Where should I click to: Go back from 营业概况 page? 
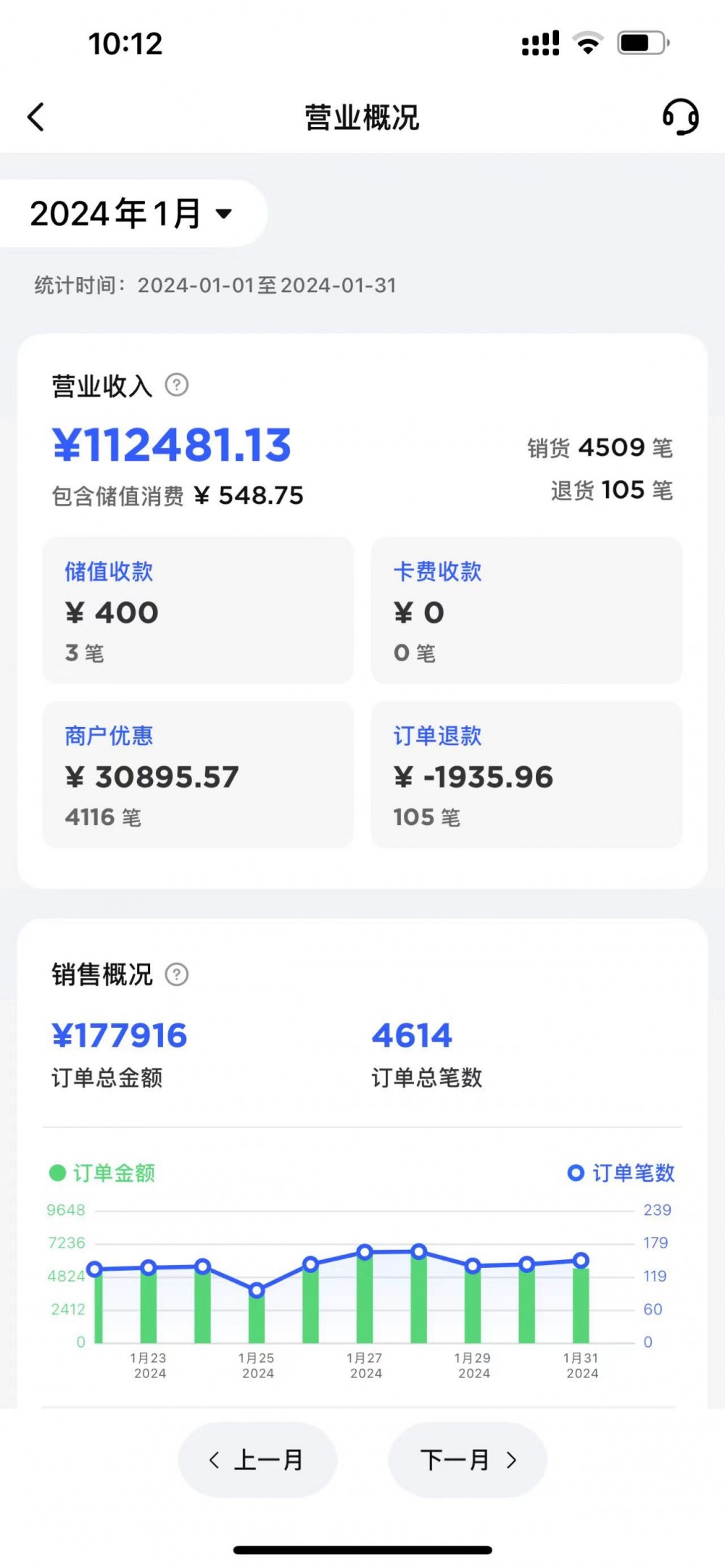coord(36,117)
